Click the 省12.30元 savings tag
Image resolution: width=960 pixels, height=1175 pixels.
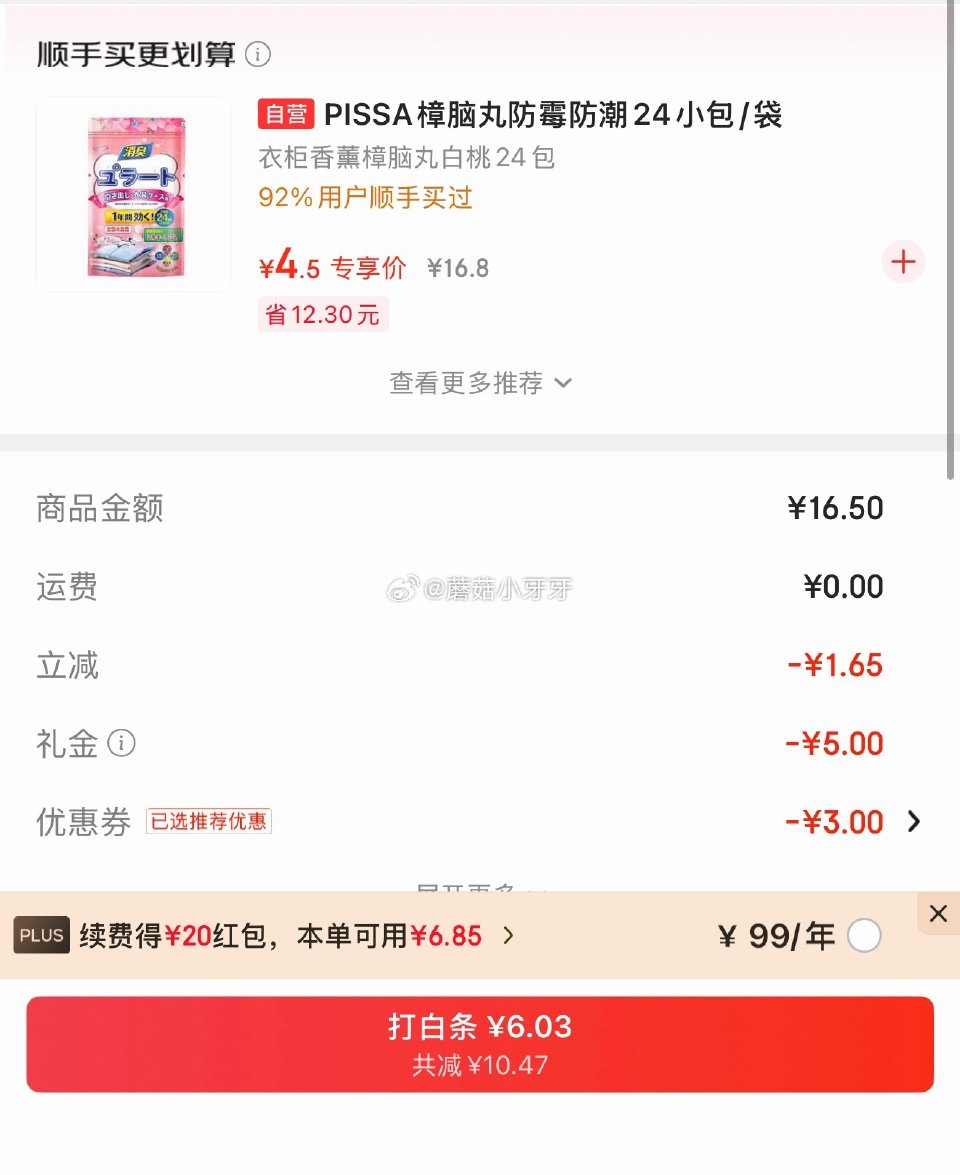[322, 314]
